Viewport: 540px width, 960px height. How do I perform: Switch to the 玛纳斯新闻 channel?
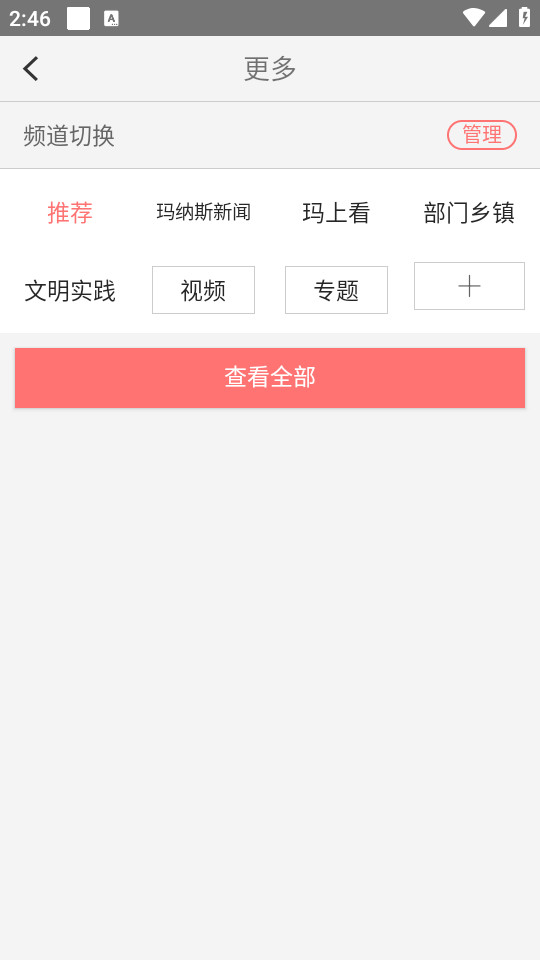pyautogui.click(x=203, y=212)
